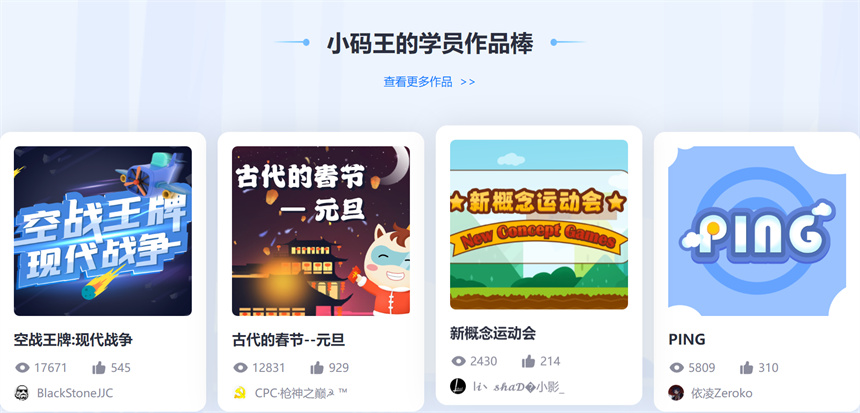This screenshot has height=413, width=860.
Task: Open the PING project card
Action: [756, 231]
